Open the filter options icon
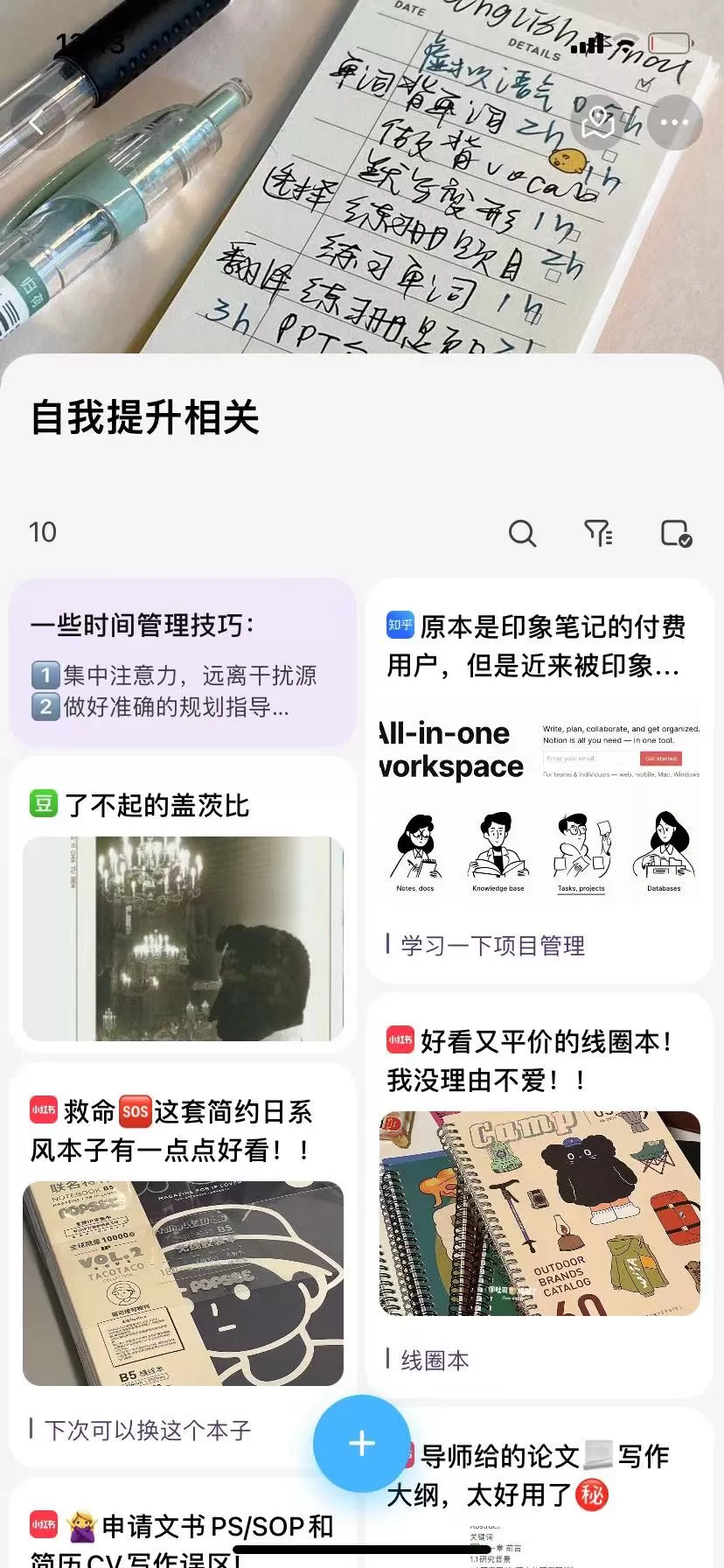The height and width of the screenshot is (1568, 724). coord(598,533)
